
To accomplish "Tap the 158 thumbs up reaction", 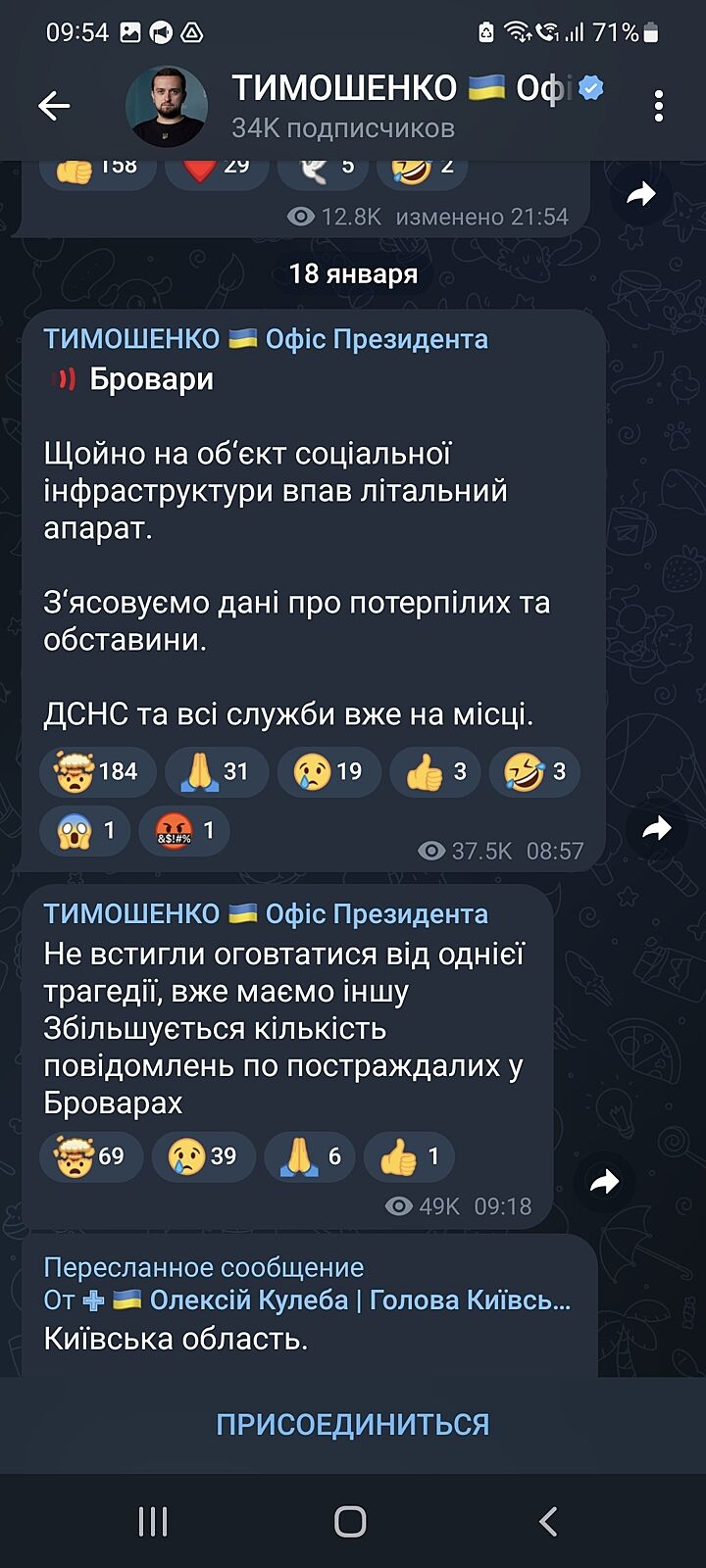I will pyautogui.click(x=96, y=169).
